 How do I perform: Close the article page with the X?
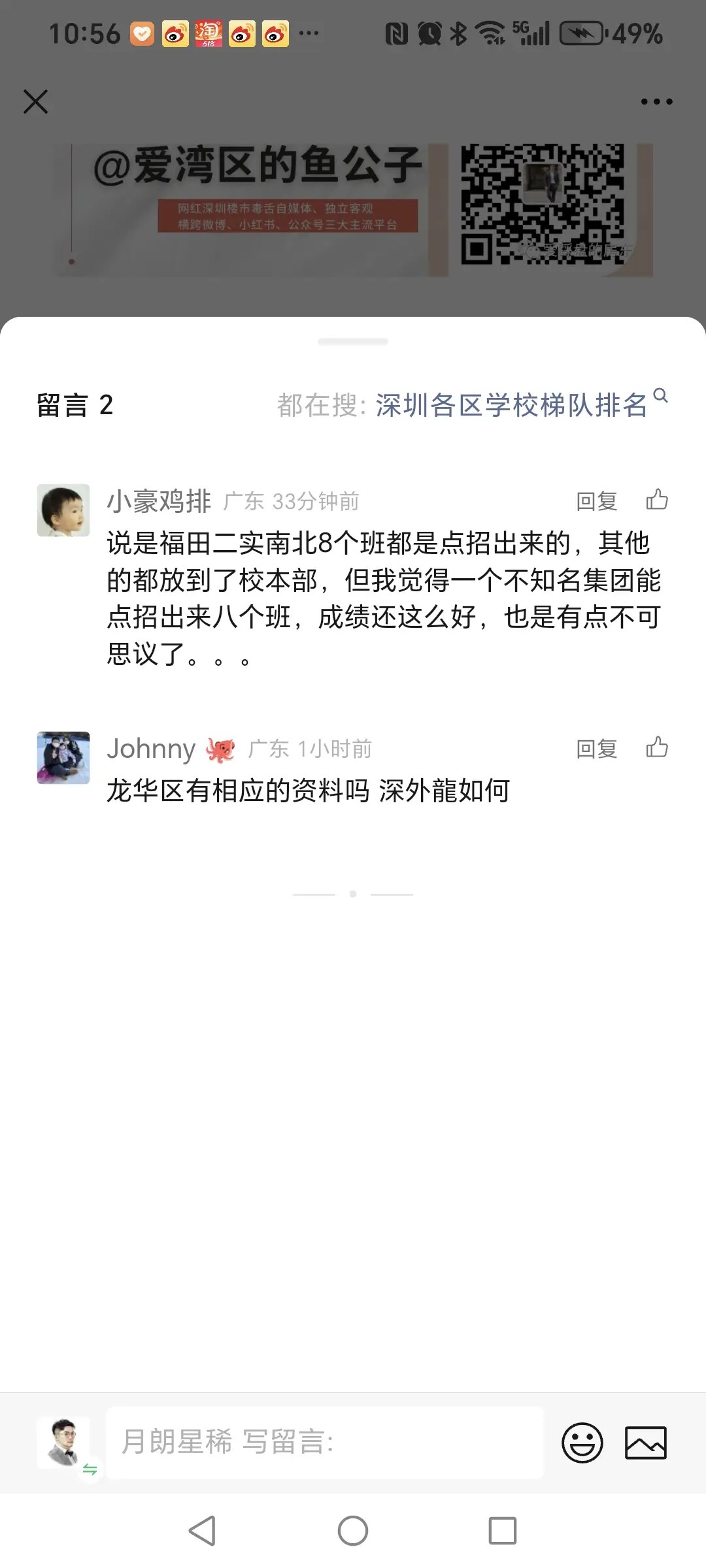pos(36,102)
